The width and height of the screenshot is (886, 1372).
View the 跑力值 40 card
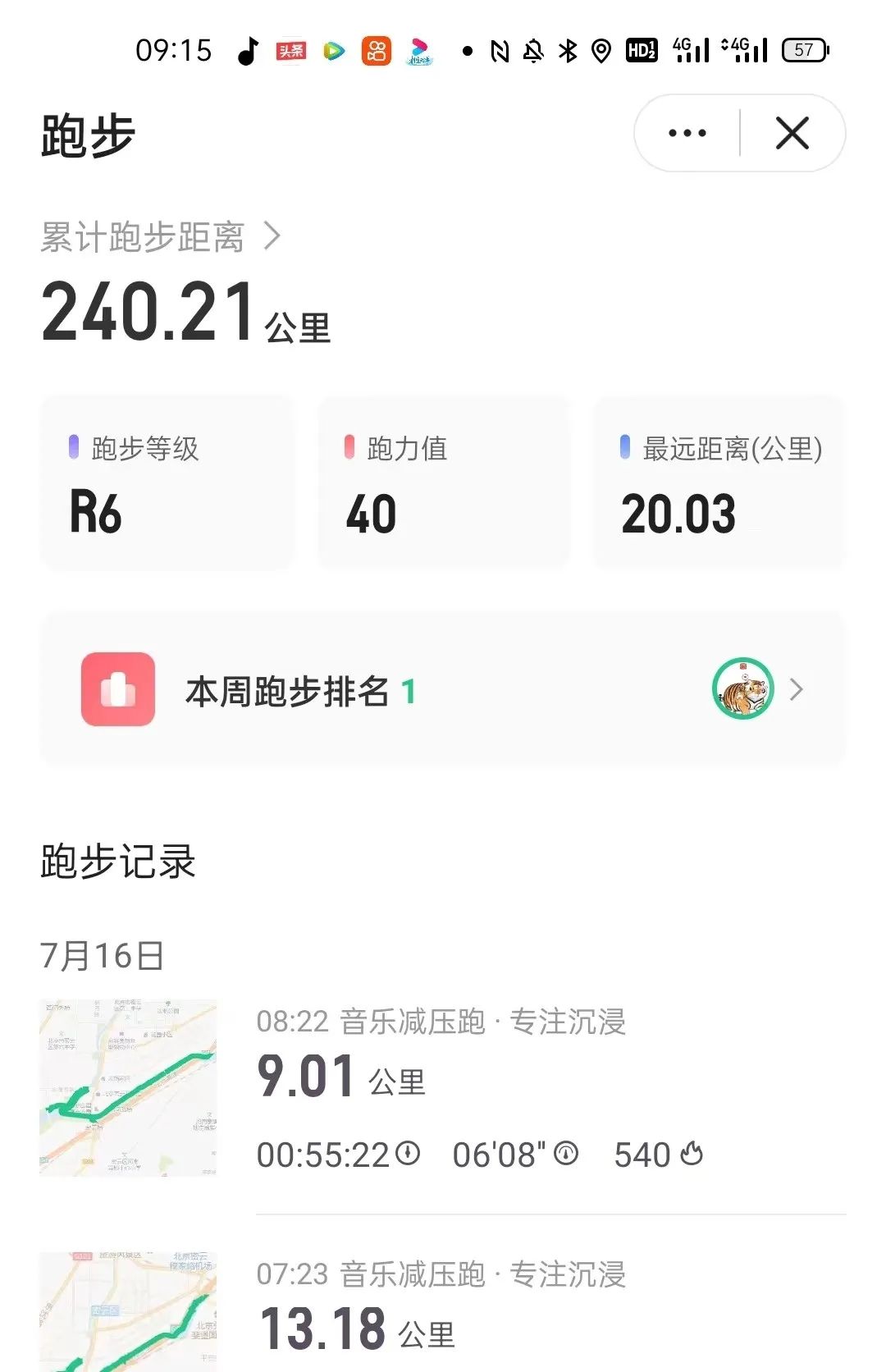click(x=443, y=483)
